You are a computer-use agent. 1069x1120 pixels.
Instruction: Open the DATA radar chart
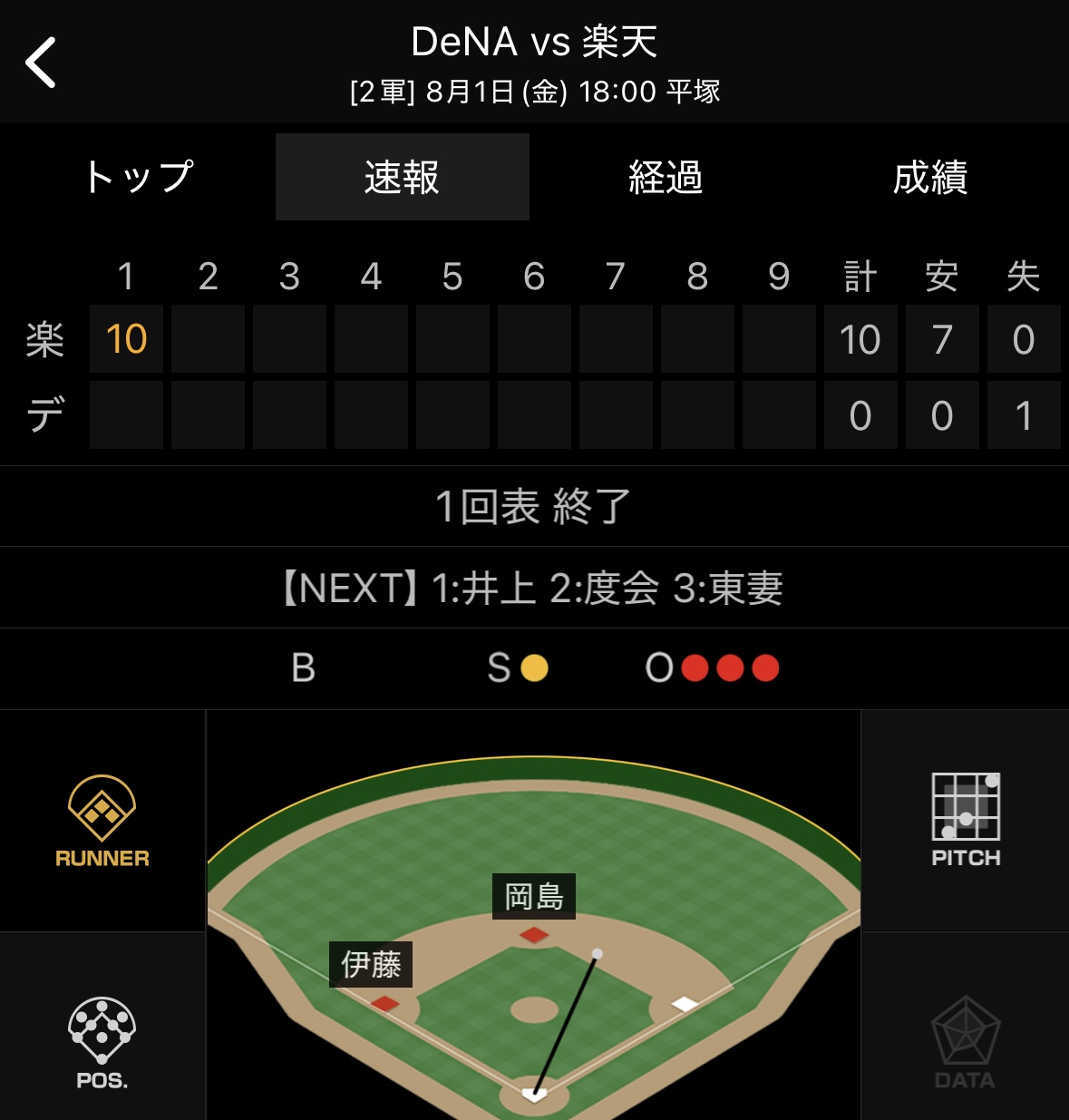coord(966,1043)
